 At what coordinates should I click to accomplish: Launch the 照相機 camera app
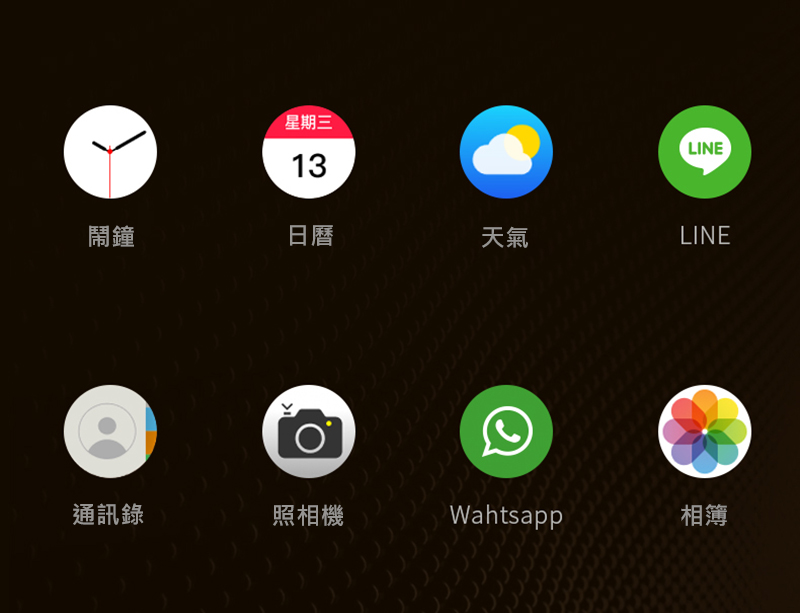(309, 431)
